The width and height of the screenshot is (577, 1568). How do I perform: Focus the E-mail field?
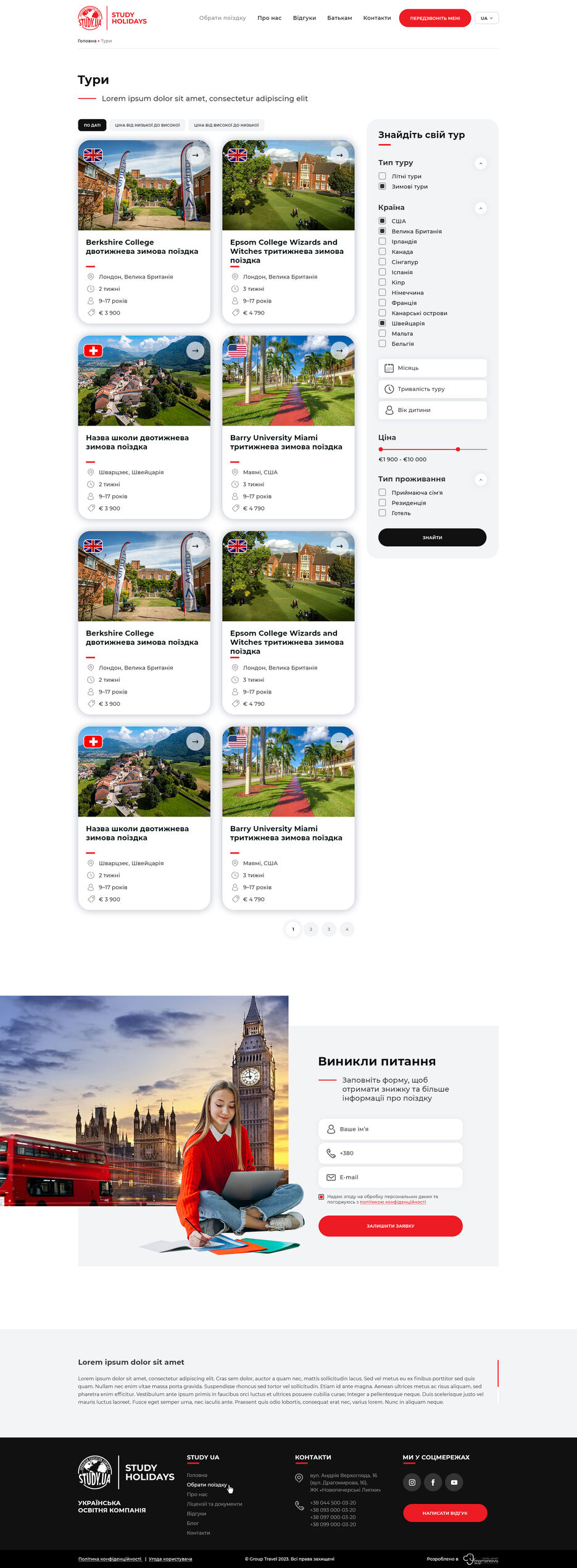click(x=390, y=1177)
